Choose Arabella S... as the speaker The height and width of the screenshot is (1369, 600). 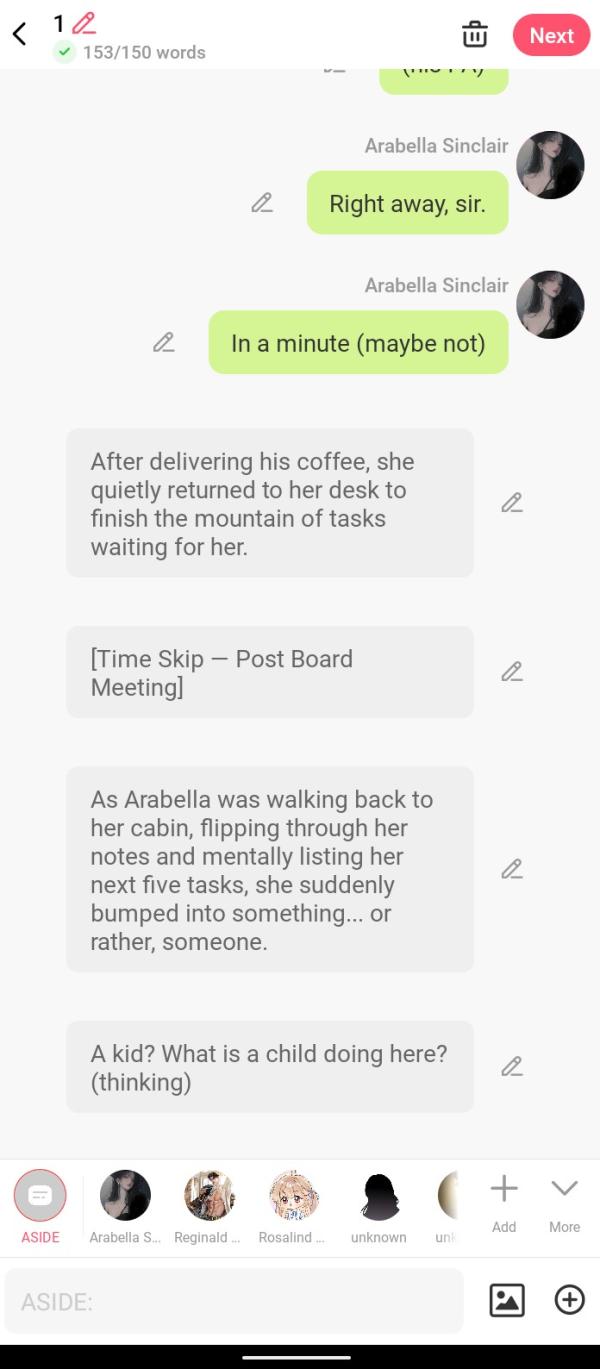pyautogui.click(x=125, y=1207)
